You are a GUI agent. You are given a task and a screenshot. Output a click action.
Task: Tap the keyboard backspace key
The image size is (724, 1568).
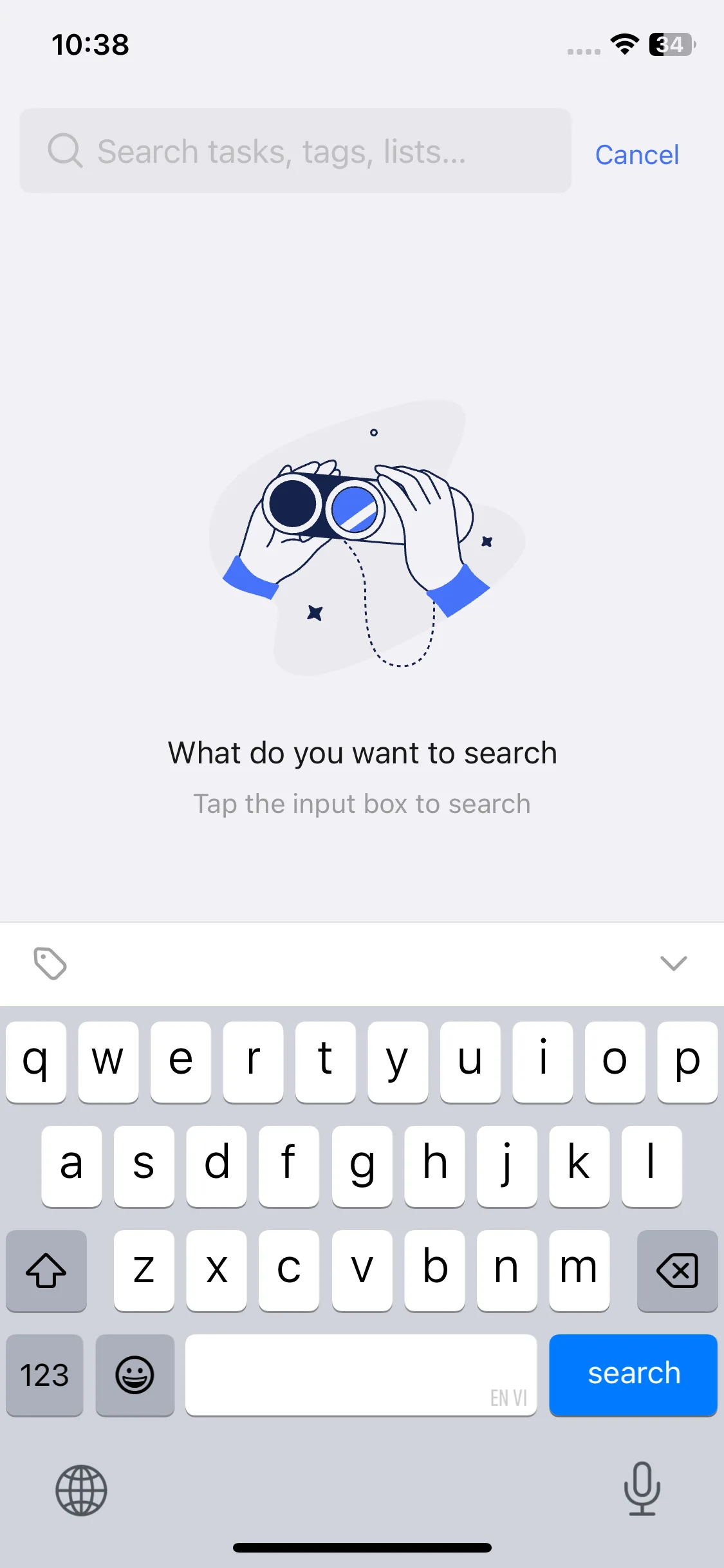pyautogui.click(x=677, y=1271)
